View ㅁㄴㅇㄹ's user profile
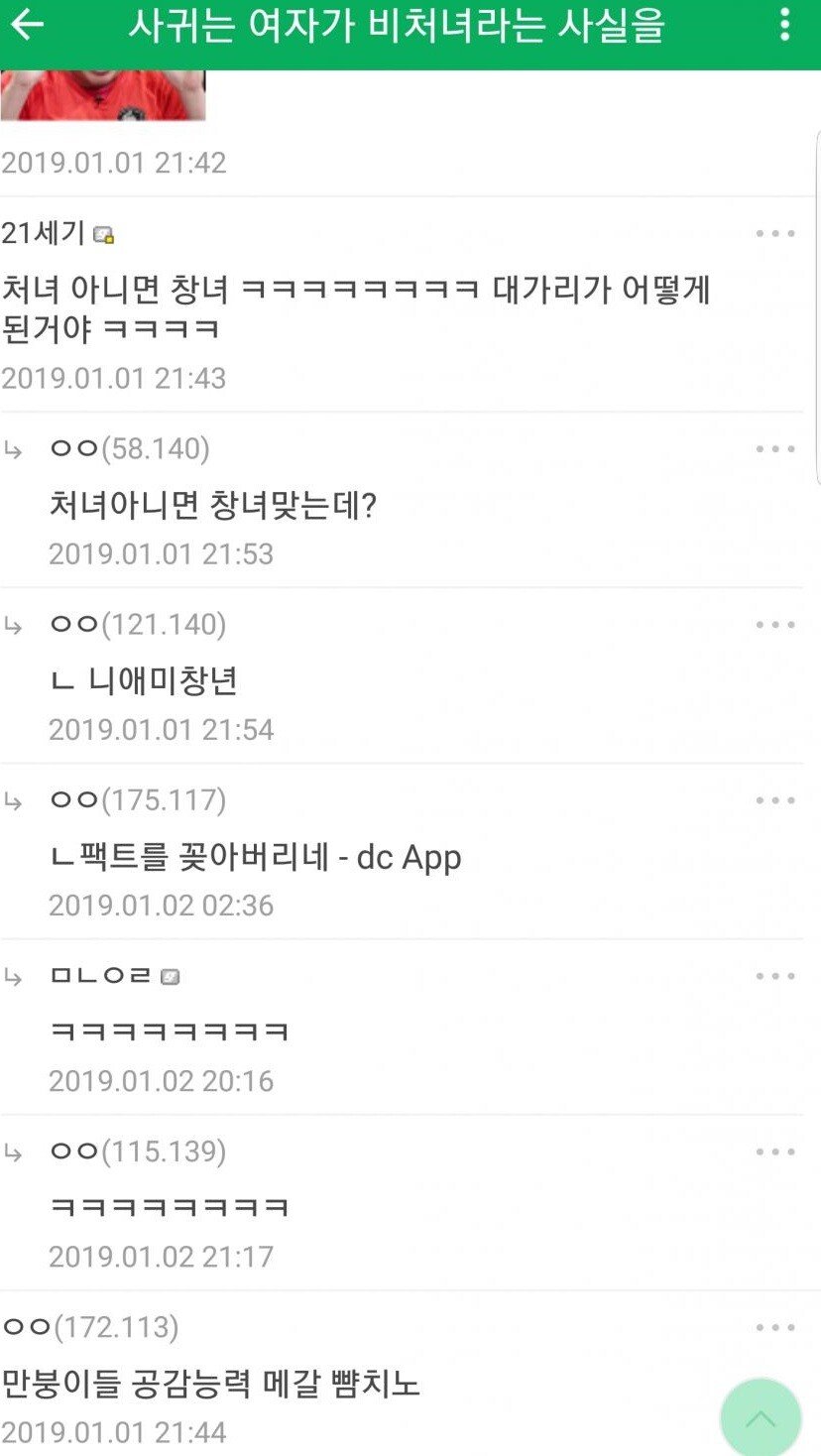 101,976
